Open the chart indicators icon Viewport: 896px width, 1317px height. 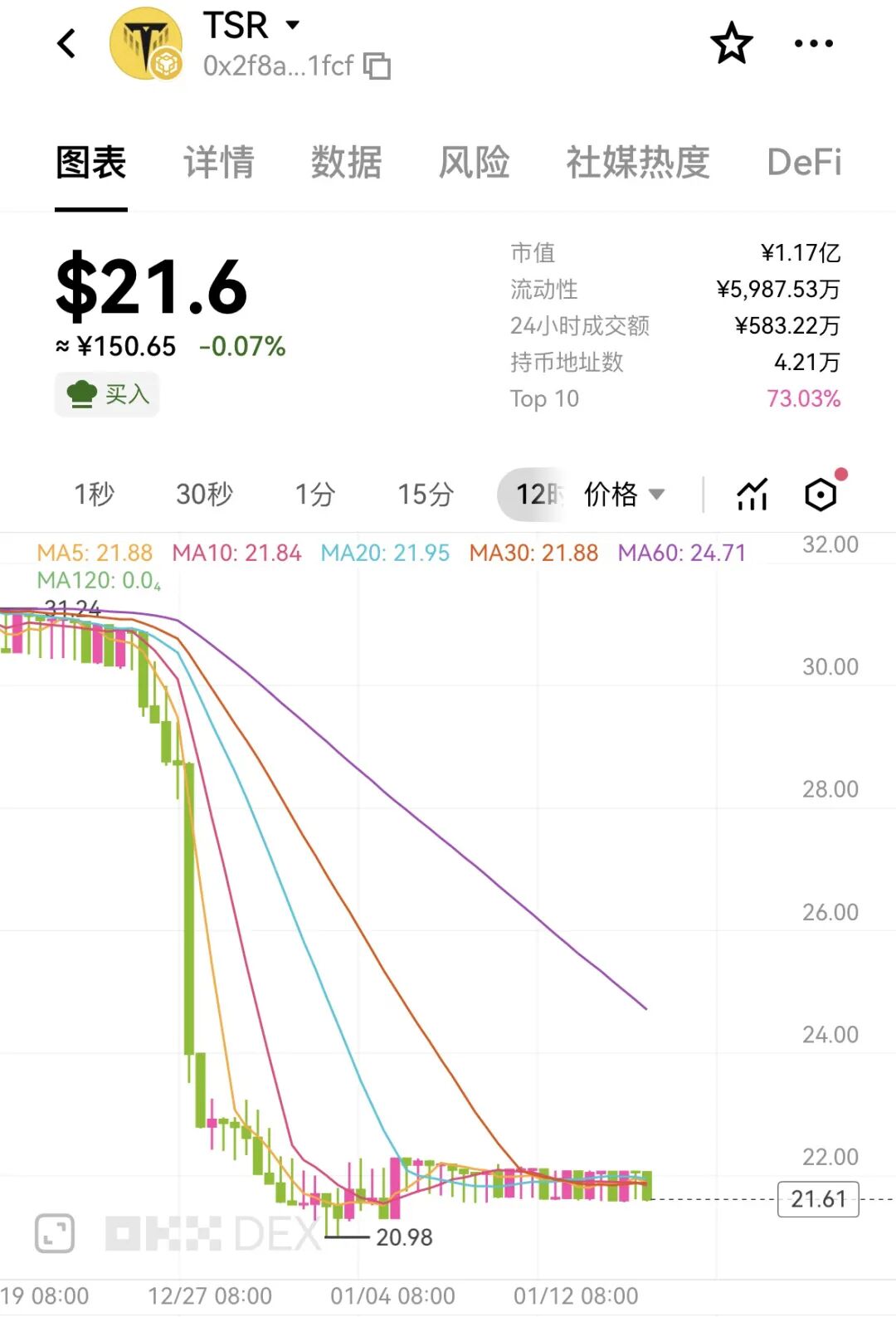[x=752, y=495]
